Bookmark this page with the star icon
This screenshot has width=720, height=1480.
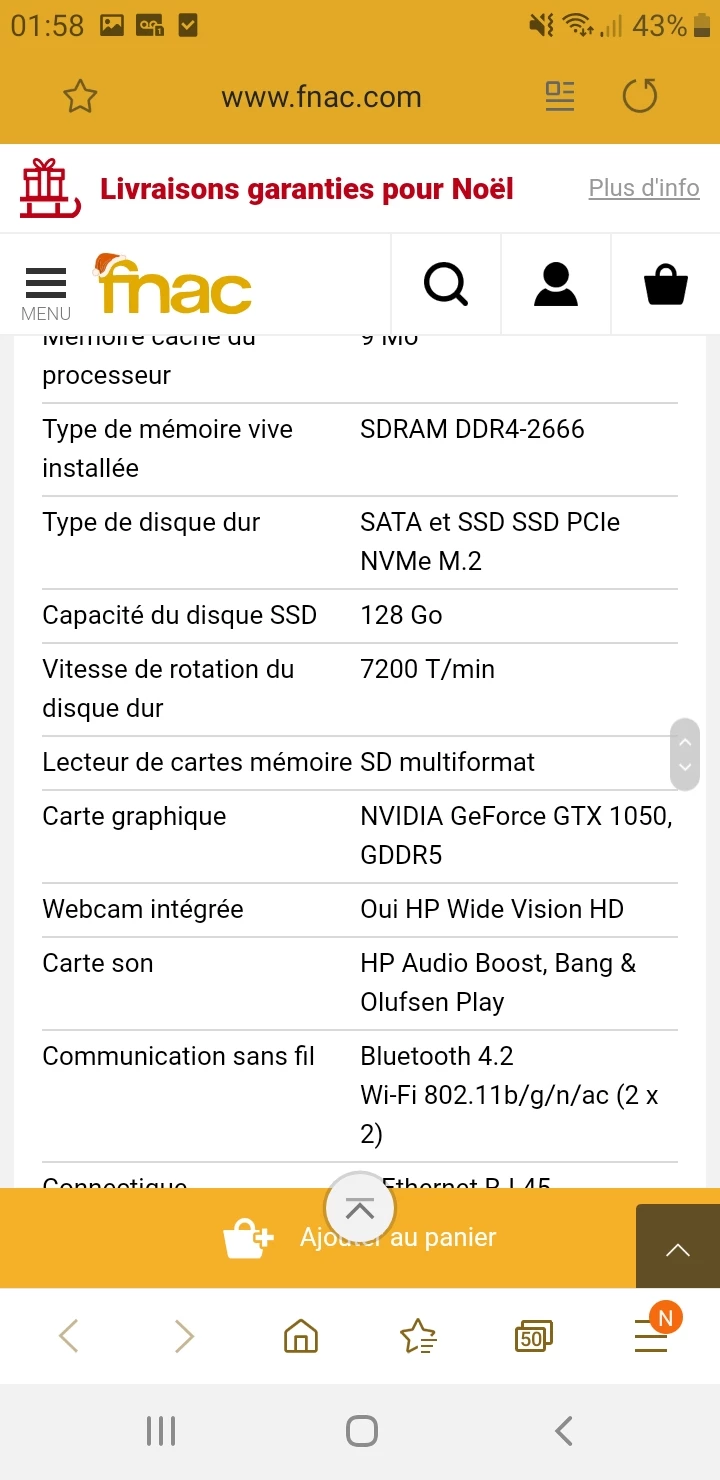pos(80,97)
